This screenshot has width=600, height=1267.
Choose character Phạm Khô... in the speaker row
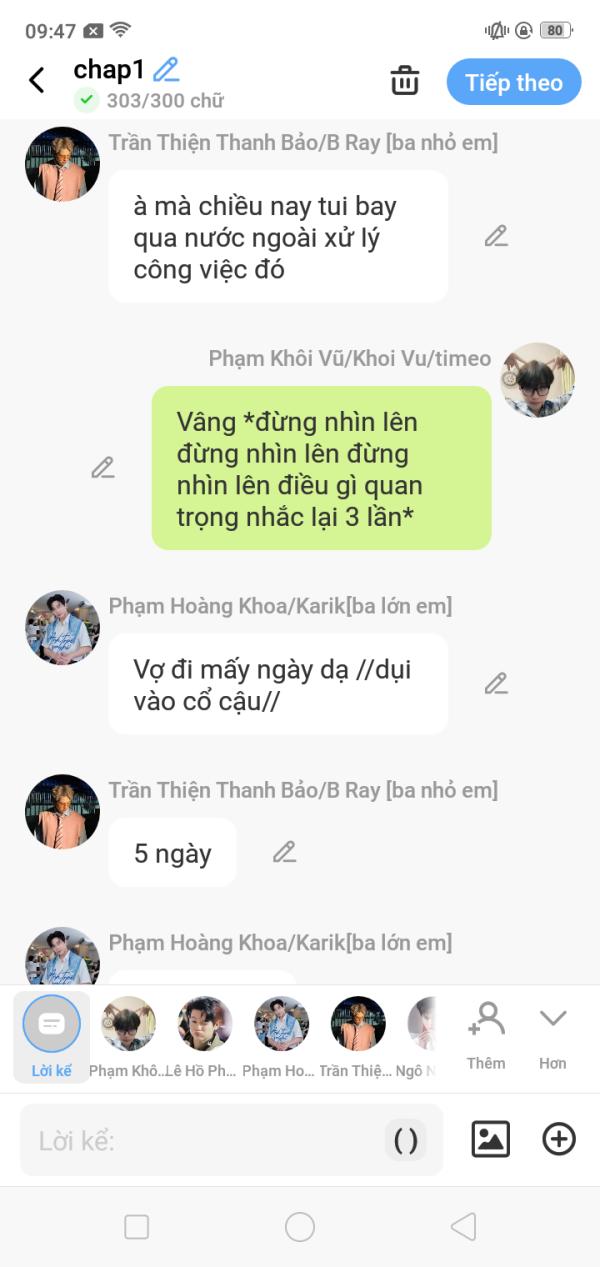[x=128, y=1037]
